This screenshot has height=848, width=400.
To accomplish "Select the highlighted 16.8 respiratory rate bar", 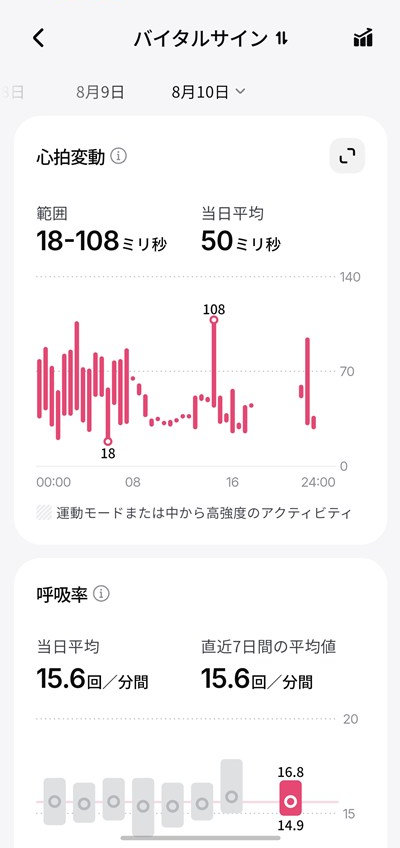I will point(291,798).
